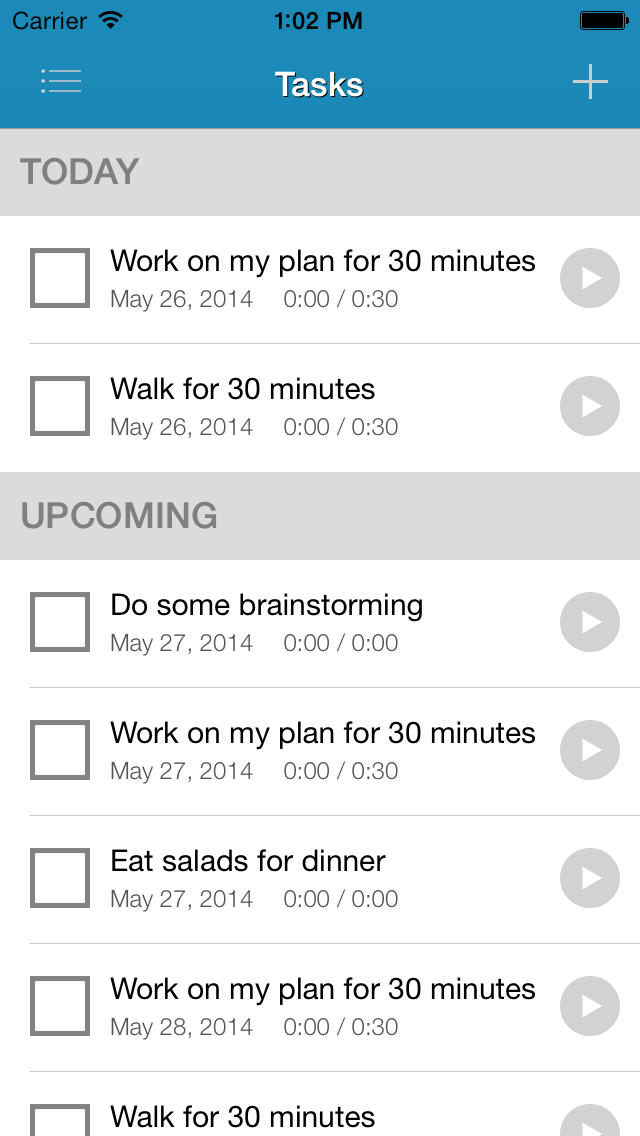Start the Do some brainstorming timer
640x1136 pixels.
pos(590,622)
